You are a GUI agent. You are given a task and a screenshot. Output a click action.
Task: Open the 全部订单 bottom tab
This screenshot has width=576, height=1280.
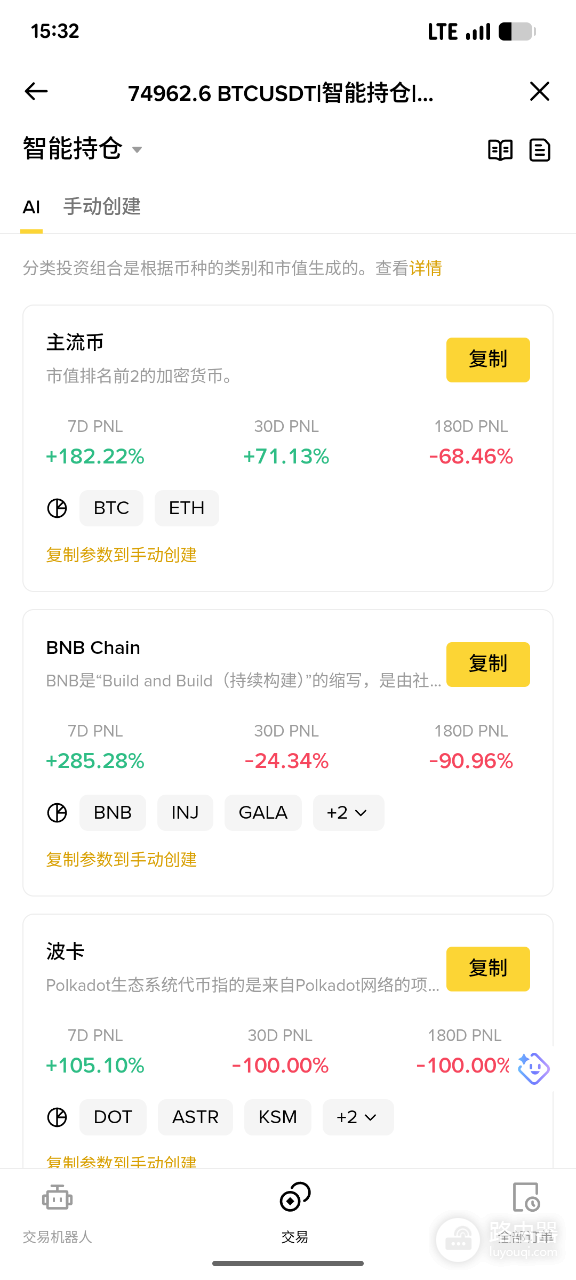point(525,1213)
